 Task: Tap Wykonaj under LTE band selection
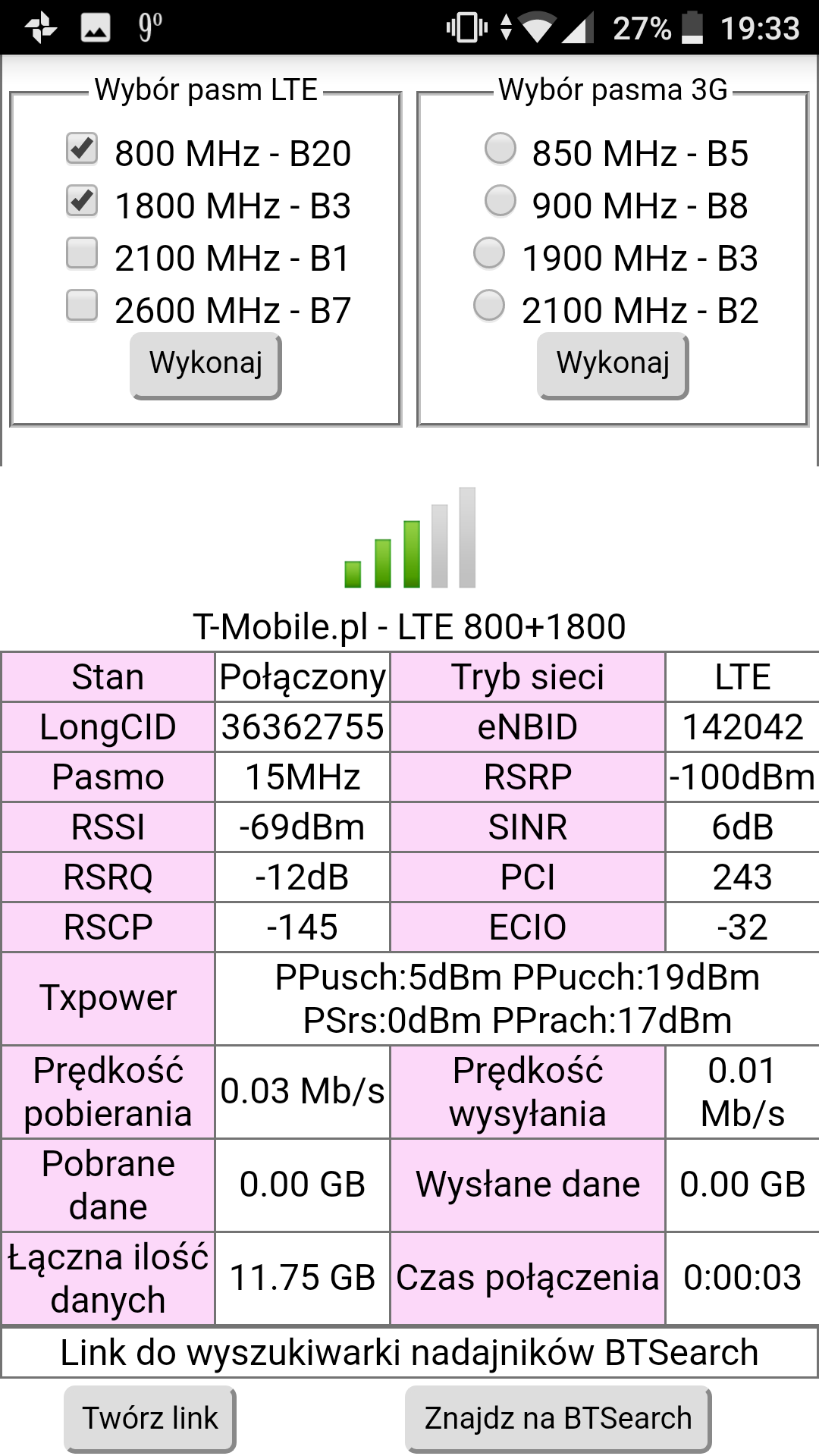206,366
